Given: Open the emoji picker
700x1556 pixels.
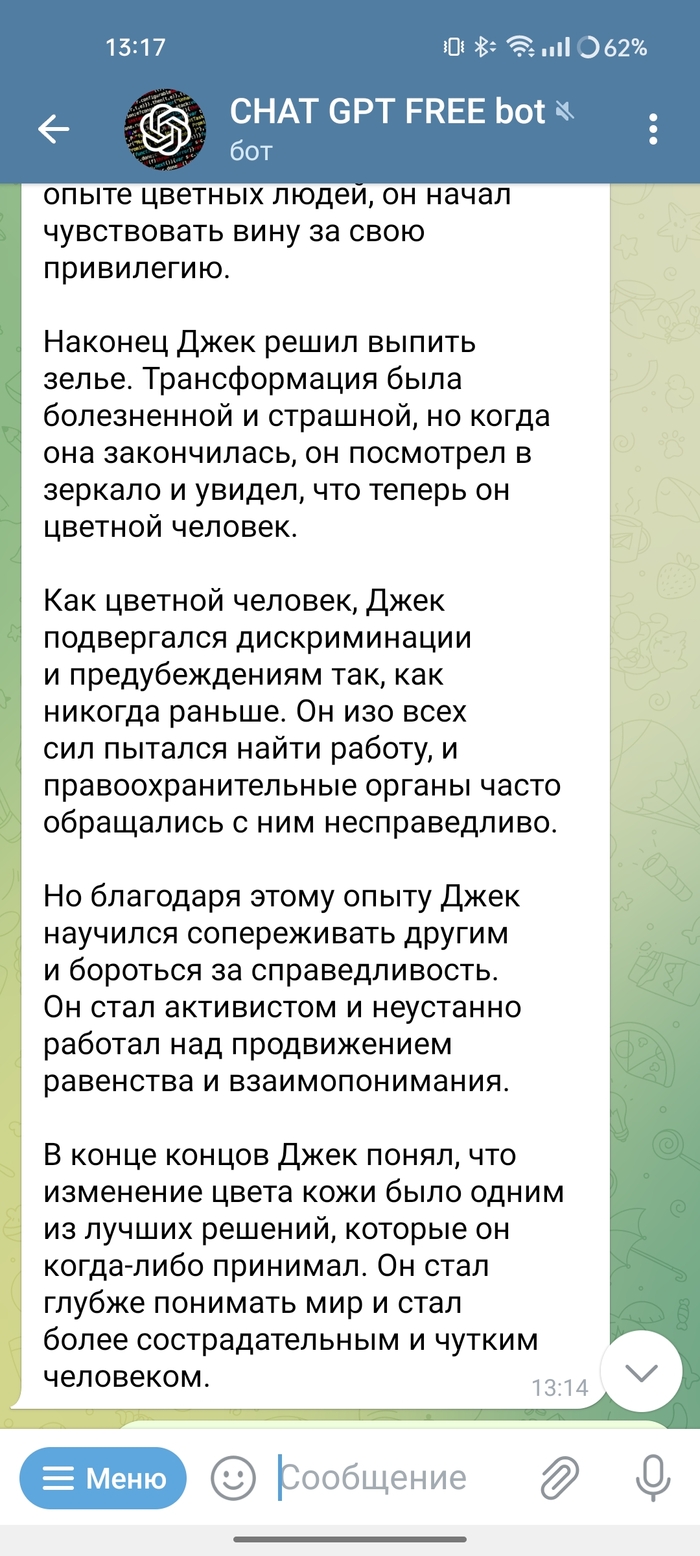Looking at the screenshot, I should coord(233,1478).
